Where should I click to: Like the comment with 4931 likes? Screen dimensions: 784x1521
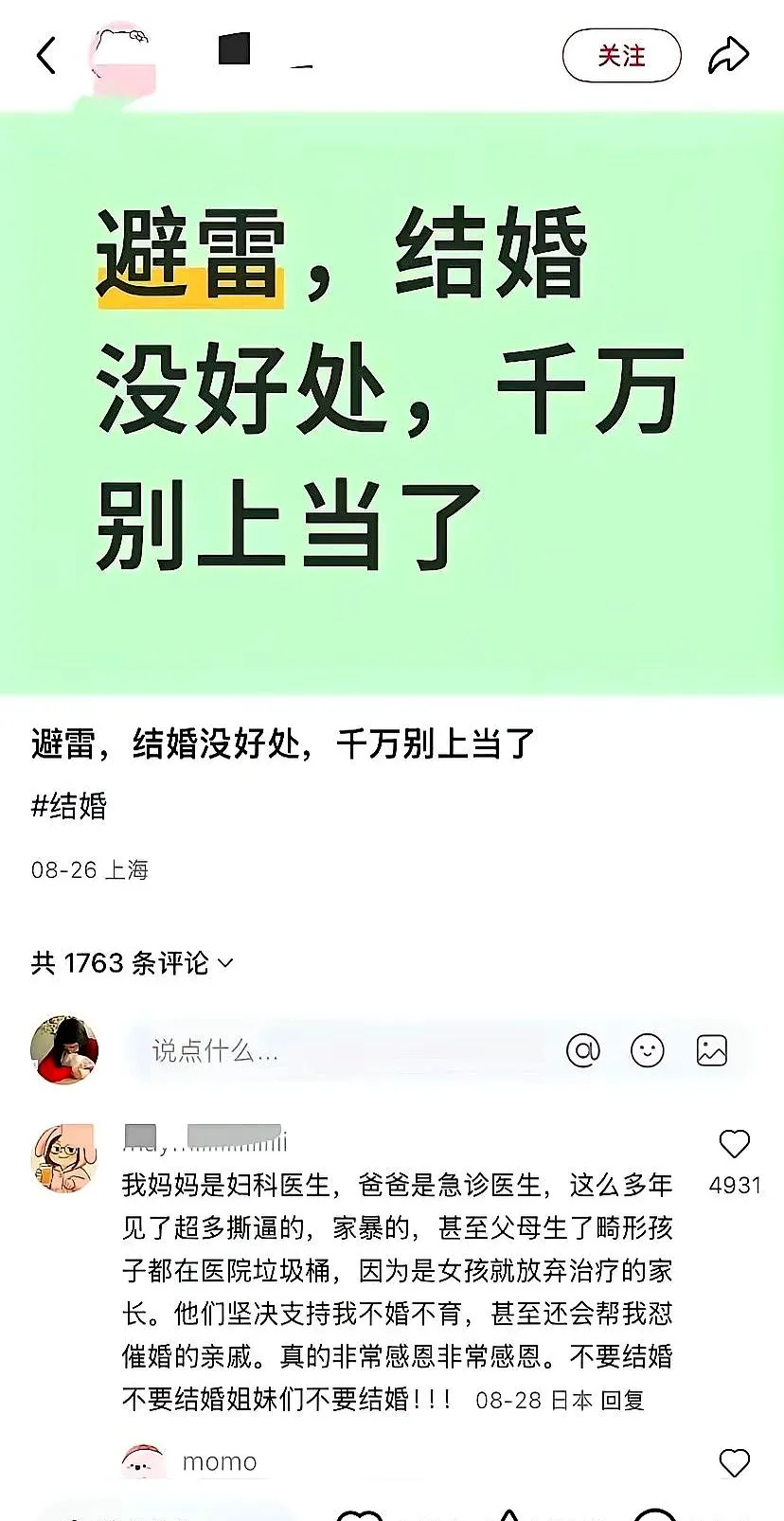[735, 1145]
